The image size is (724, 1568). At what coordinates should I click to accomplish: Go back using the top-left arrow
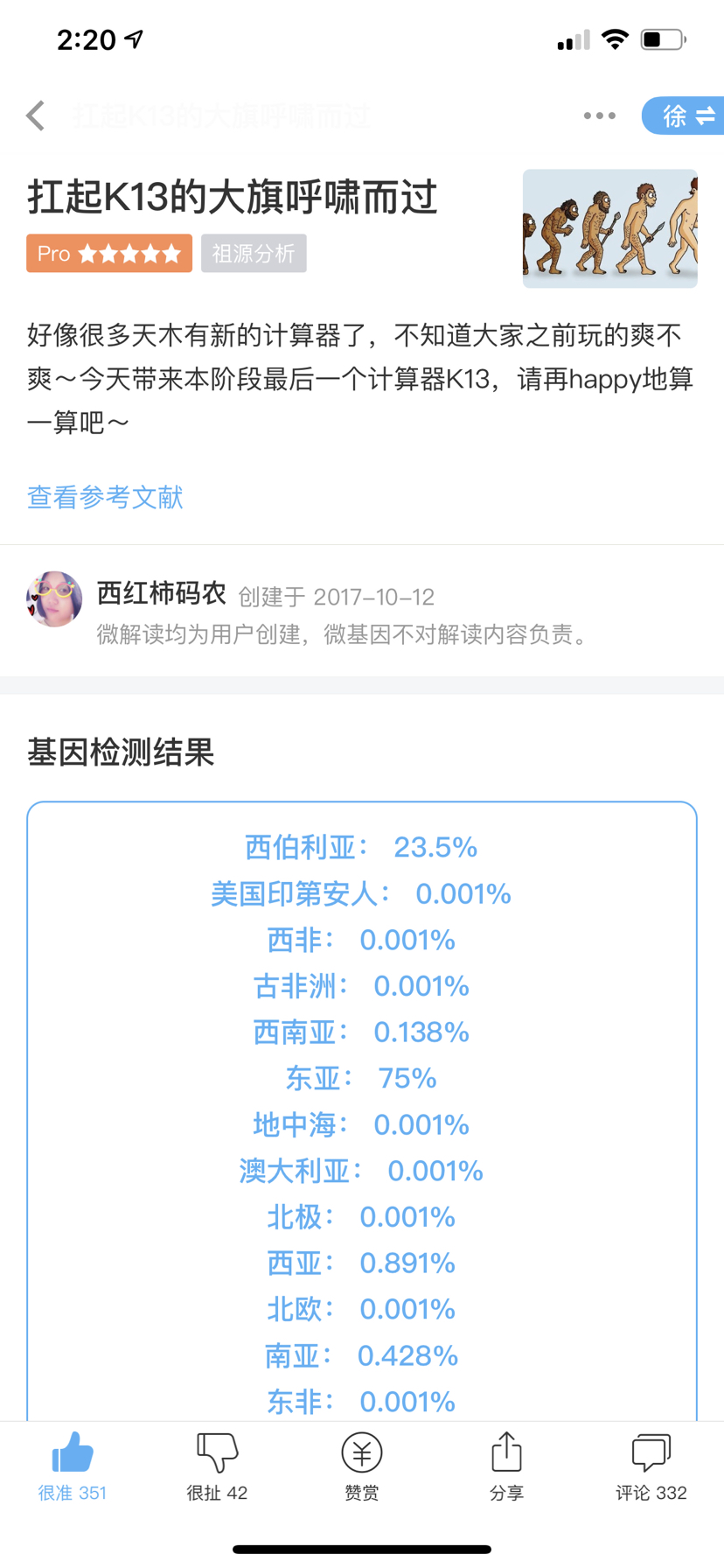pyautogui.click(x=36, y=115)
